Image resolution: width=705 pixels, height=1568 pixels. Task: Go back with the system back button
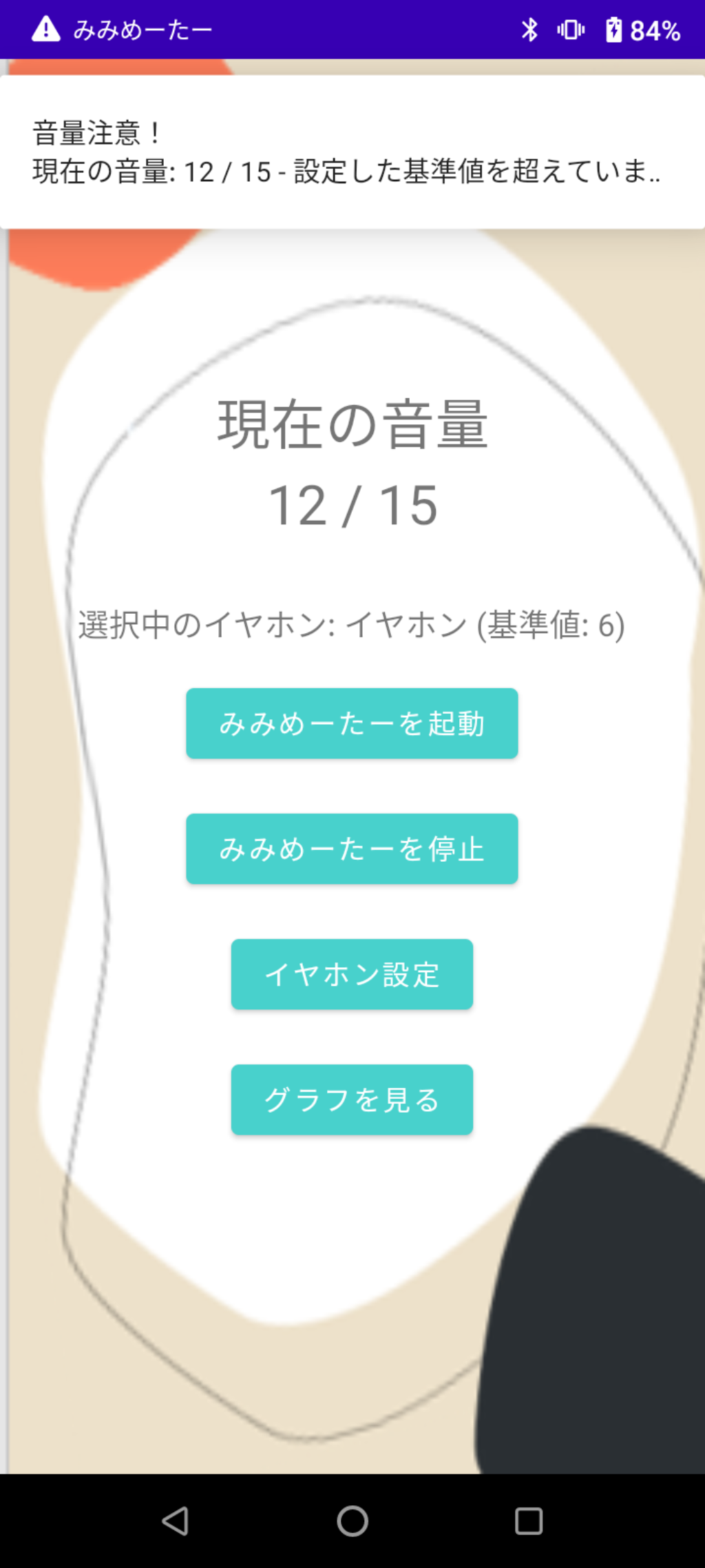[176, 1521]
